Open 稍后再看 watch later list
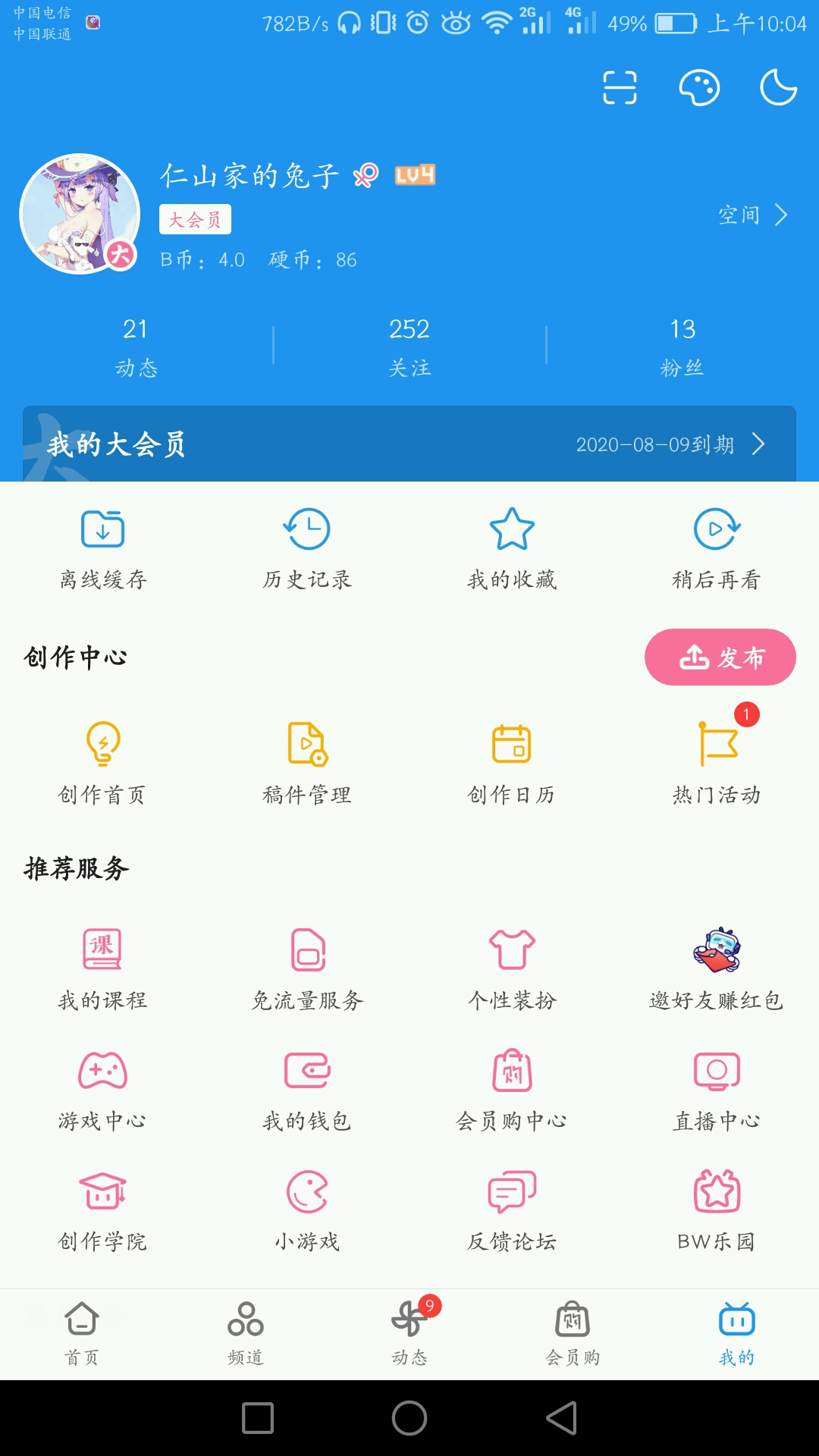 click(717, 548)
